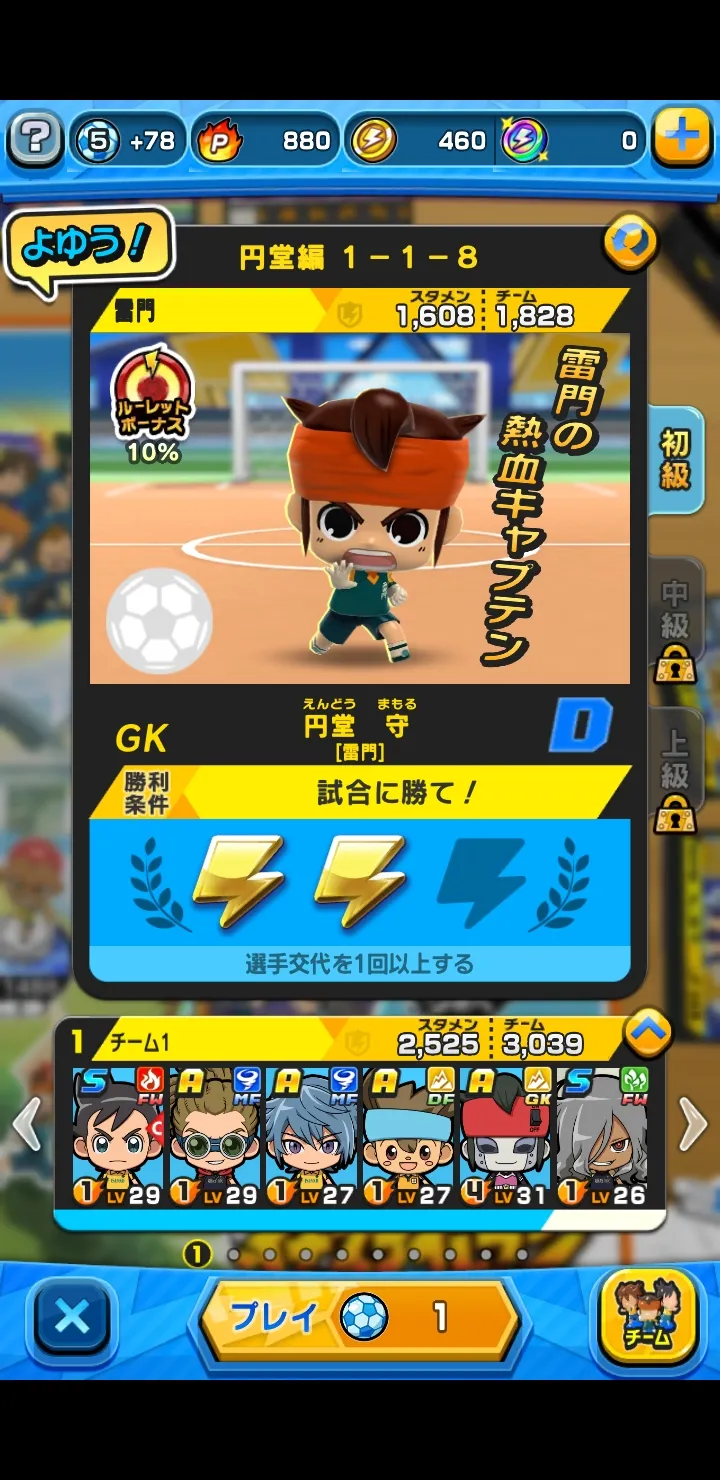This screenshot has width=720, height=1480.
Task: Show next team with right arrow
Action: 693,1124
